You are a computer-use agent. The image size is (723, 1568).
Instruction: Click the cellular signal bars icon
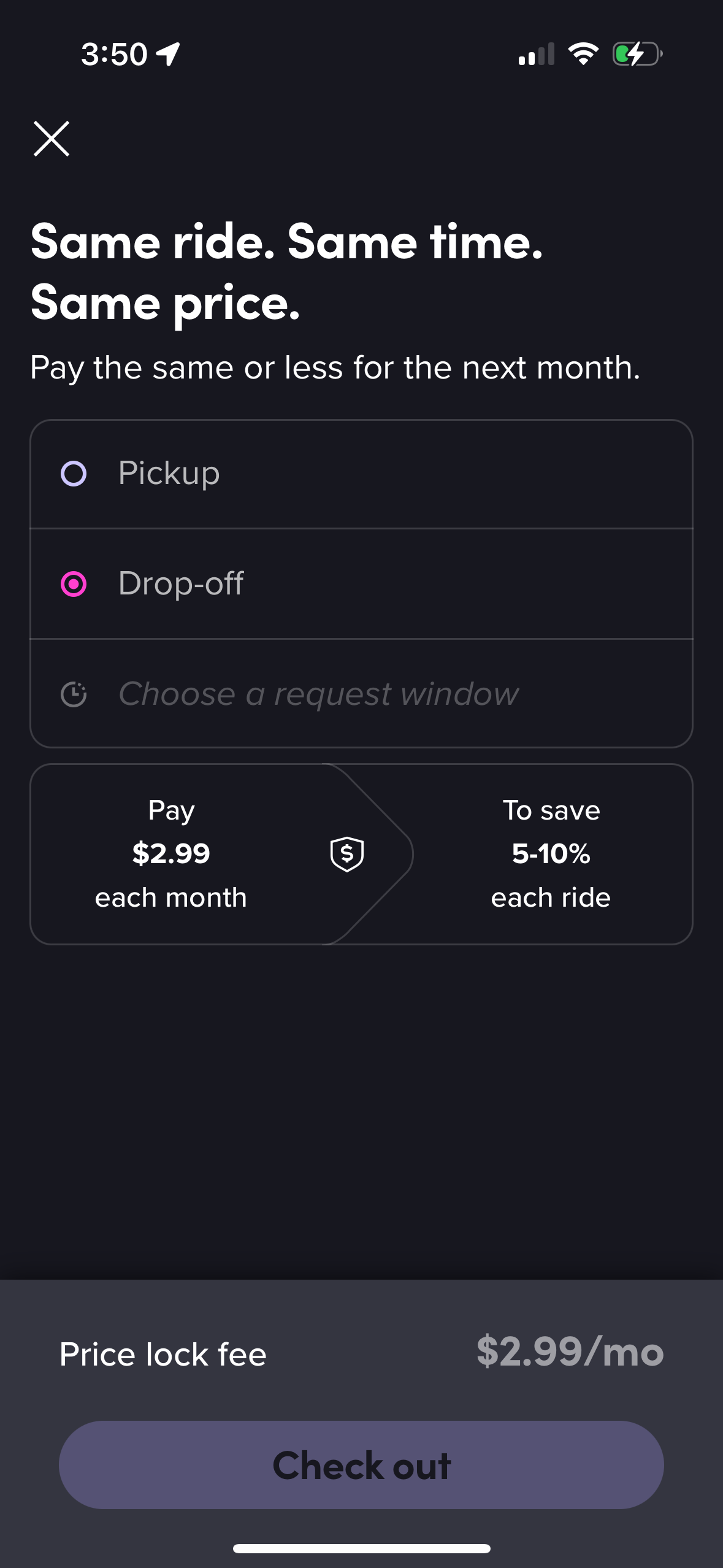pos(535,54)
